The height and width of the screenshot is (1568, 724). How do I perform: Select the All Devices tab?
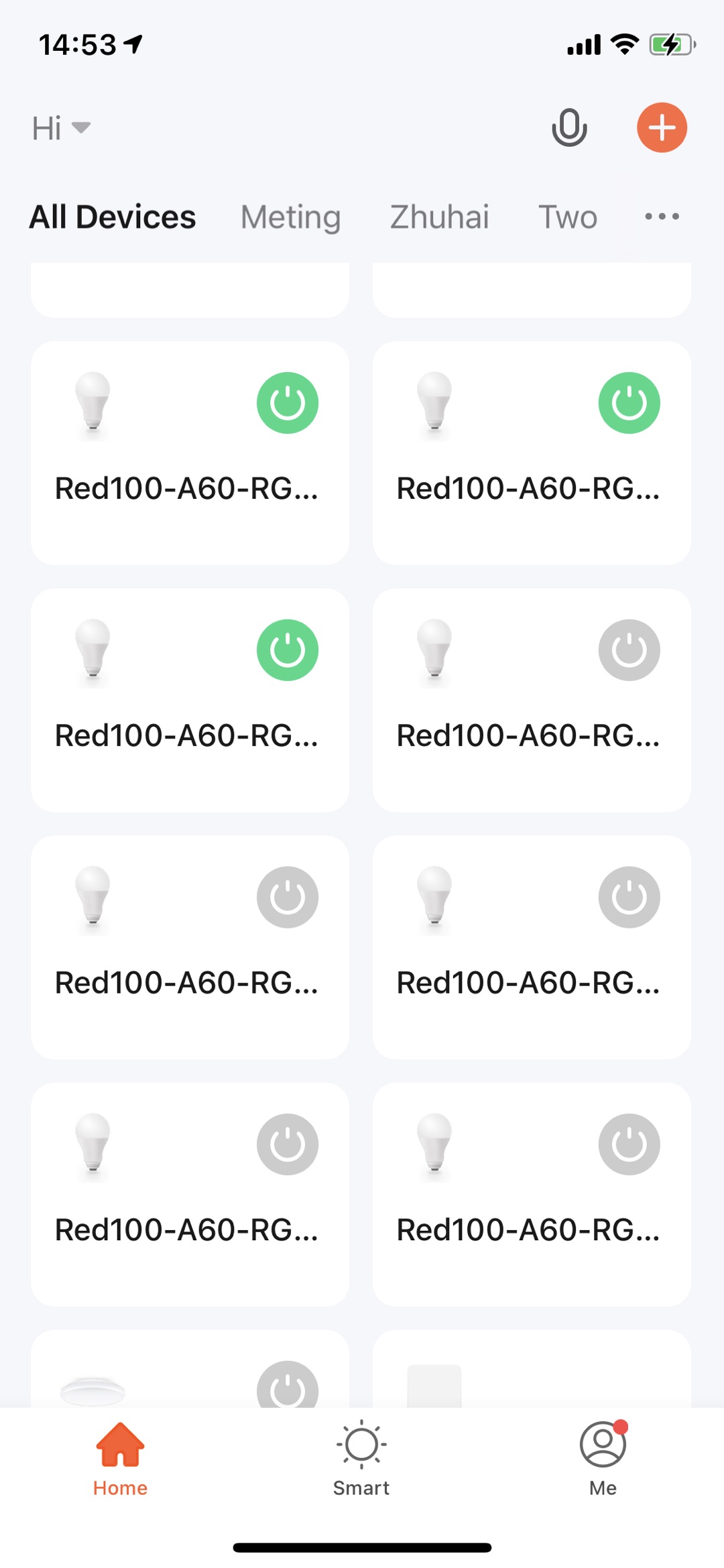coord(113,217)
